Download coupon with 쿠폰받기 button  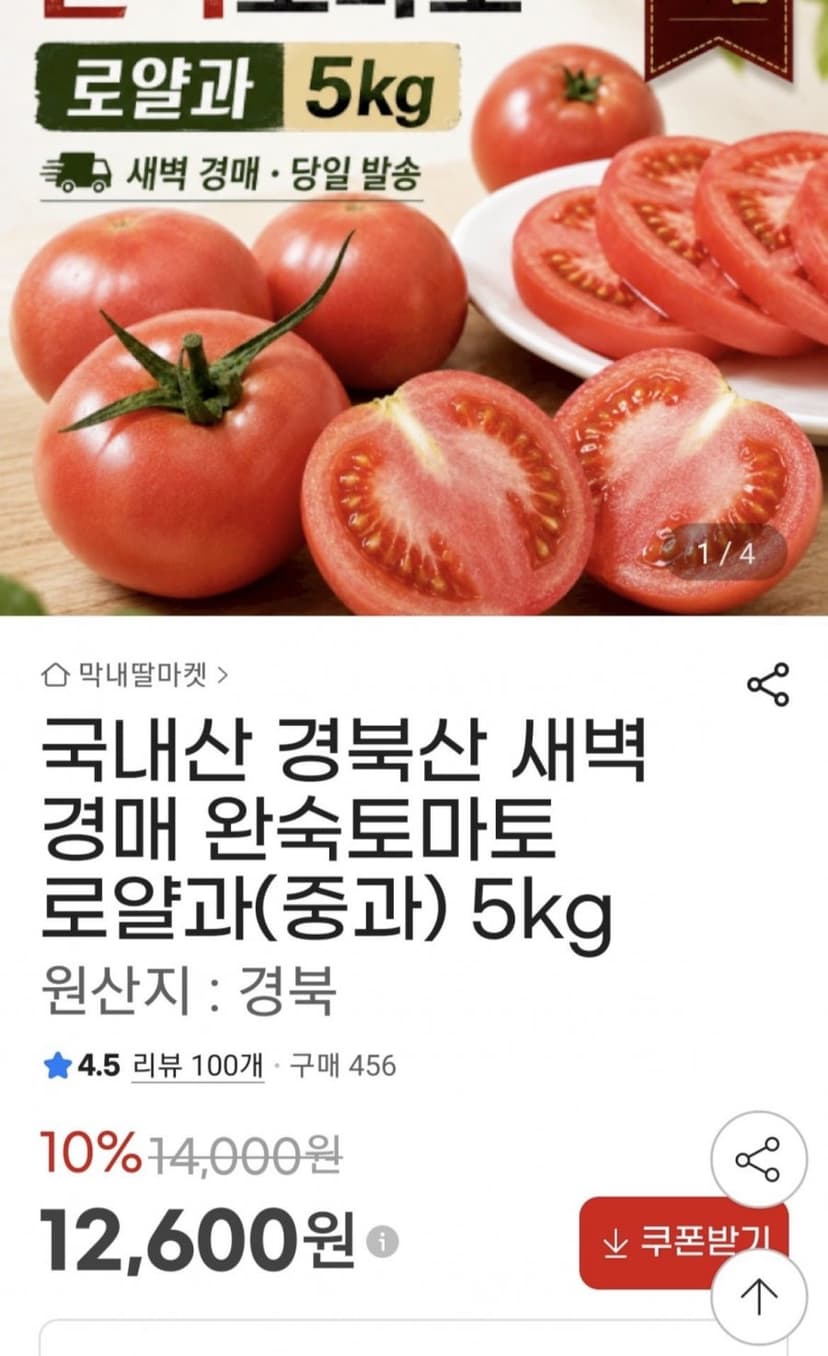pos(684,1243)
